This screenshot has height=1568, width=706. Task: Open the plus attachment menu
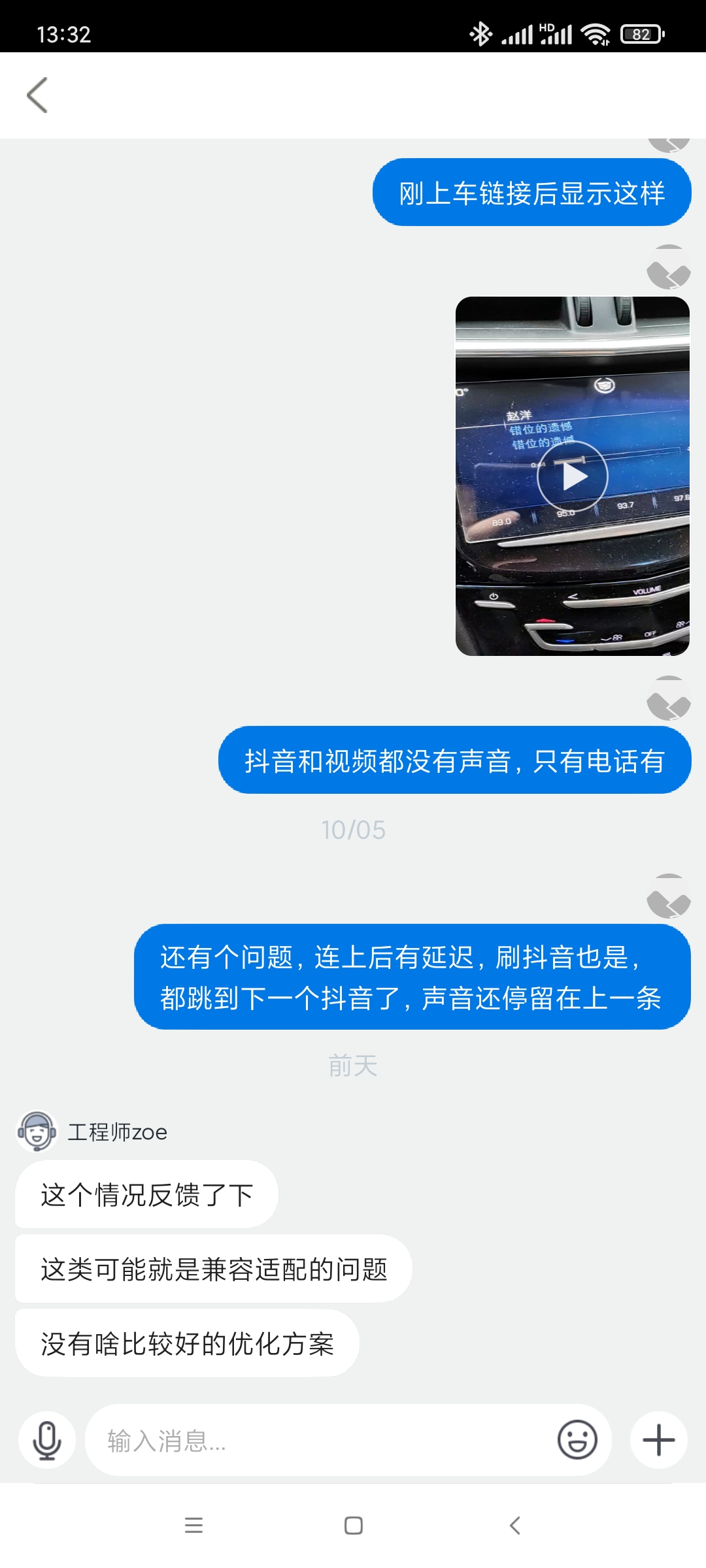point(658,1440)
